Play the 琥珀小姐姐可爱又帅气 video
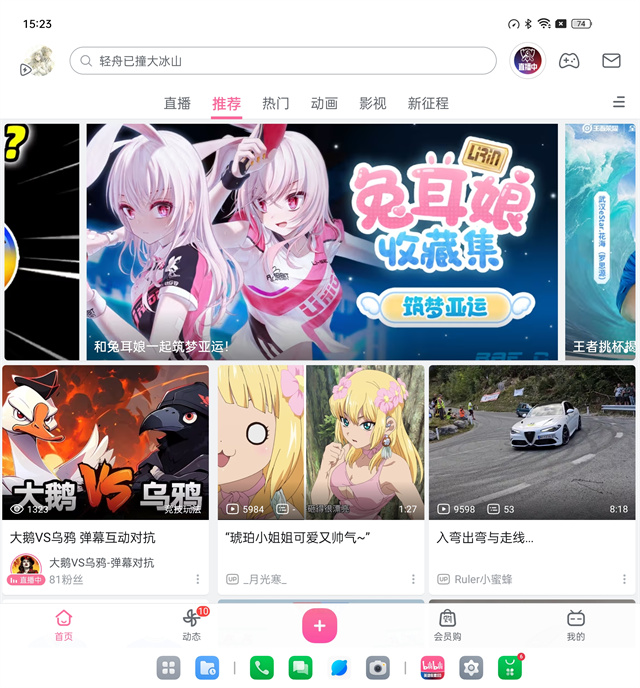The height and width of the screenshot is (688, 640). (x=321, y=442)
